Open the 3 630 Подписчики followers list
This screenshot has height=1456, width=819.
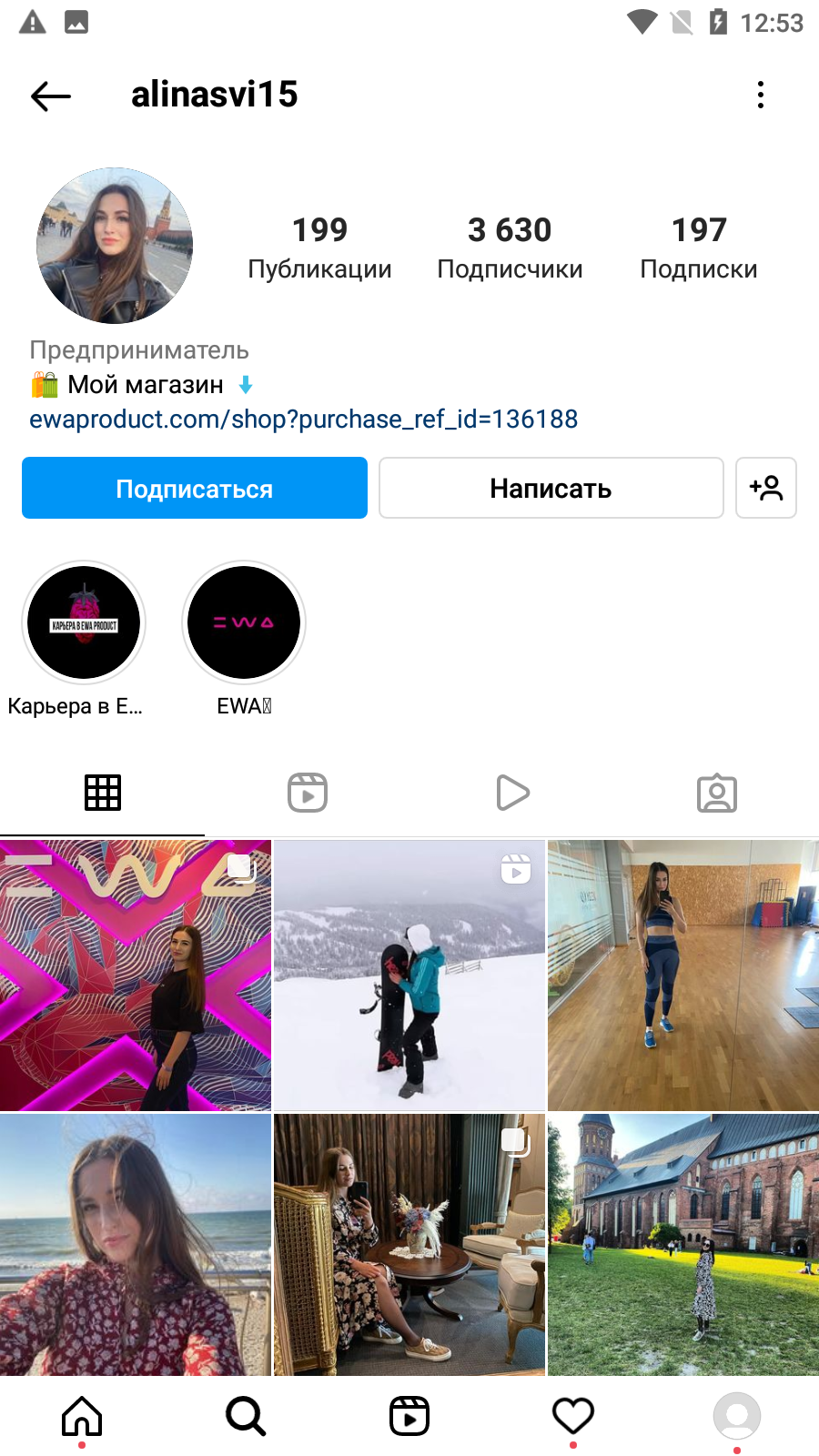click(x=510, y=248)
